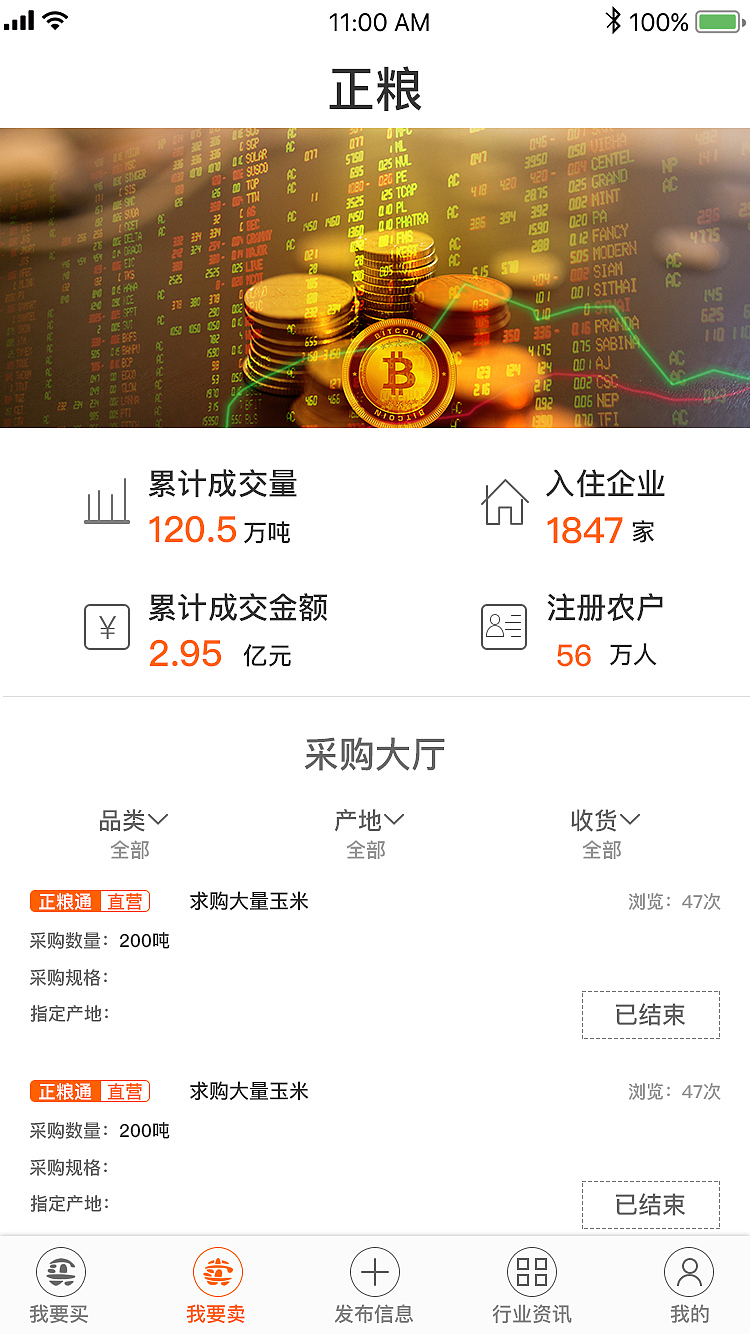750x1334 pixels.
Task: Tap the ¥ icon next to 累计成交金额
Action: coord(107,627)
